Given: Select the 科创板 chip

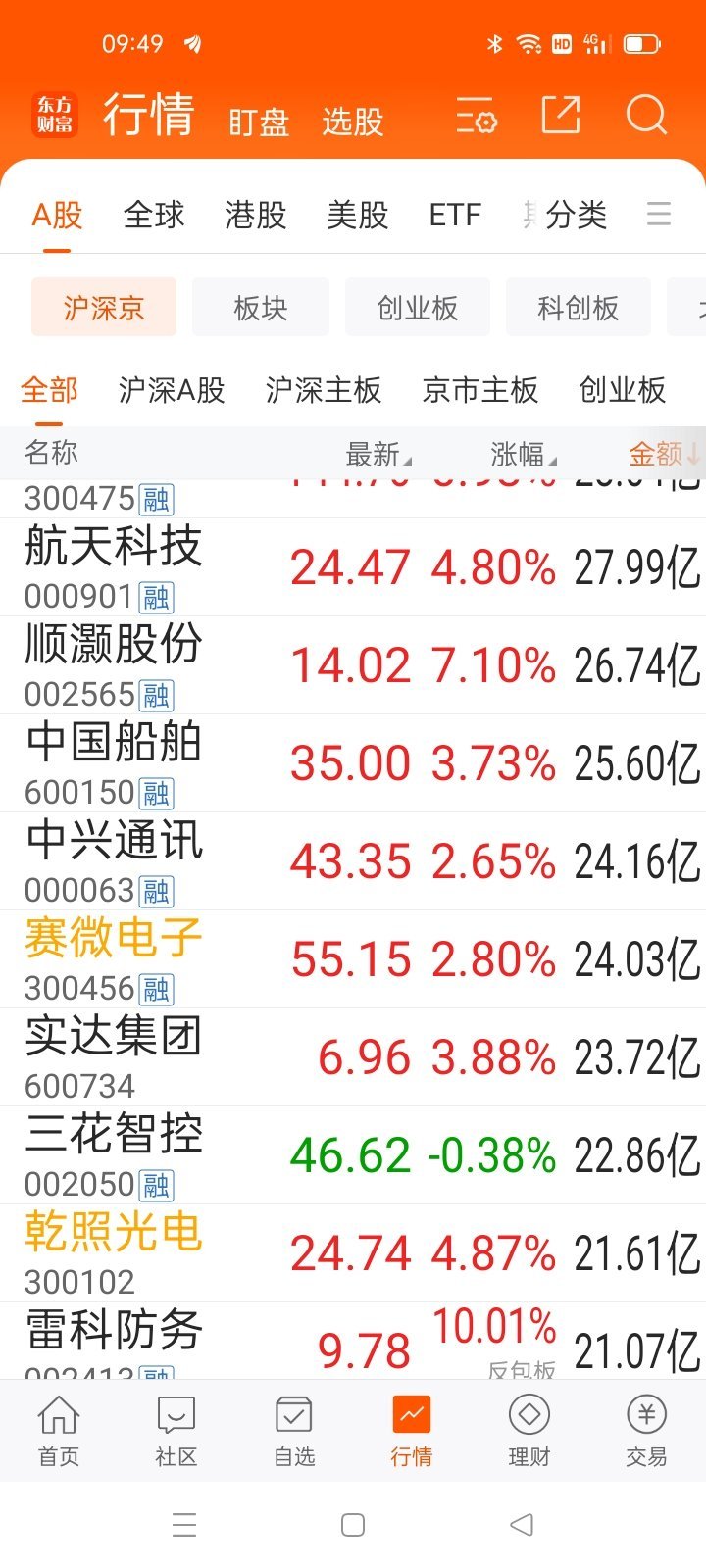Looking at the screenshot, I should click(x=578, y=308).
